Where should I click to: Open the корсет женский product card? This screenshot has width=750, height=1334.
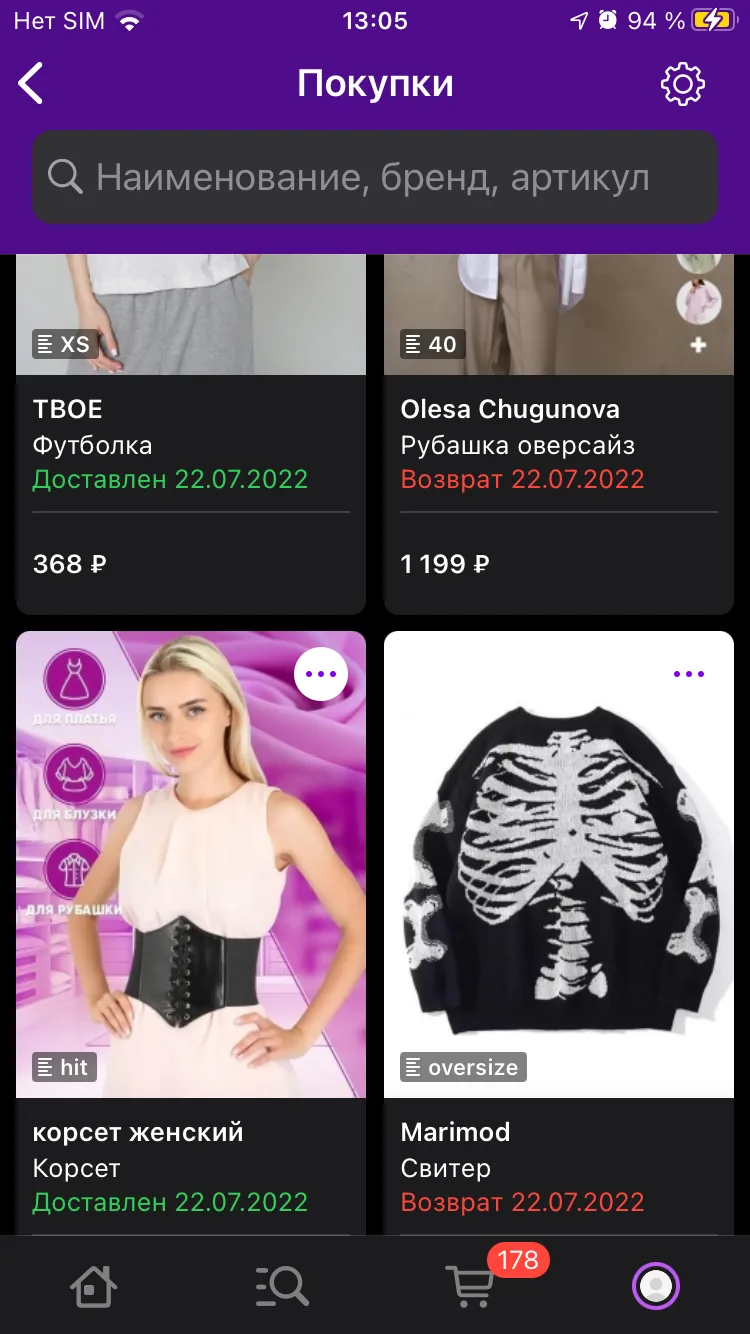tap(191, 933)
